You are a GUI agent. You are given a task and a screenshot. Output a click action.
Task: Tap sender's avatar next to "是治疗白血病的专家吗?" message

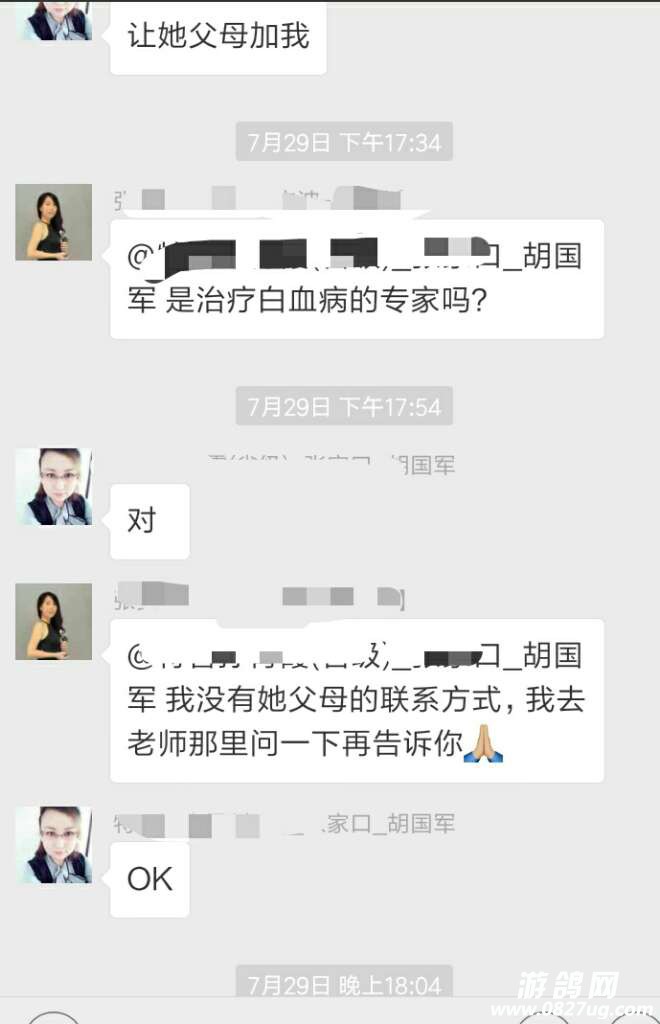54,222
